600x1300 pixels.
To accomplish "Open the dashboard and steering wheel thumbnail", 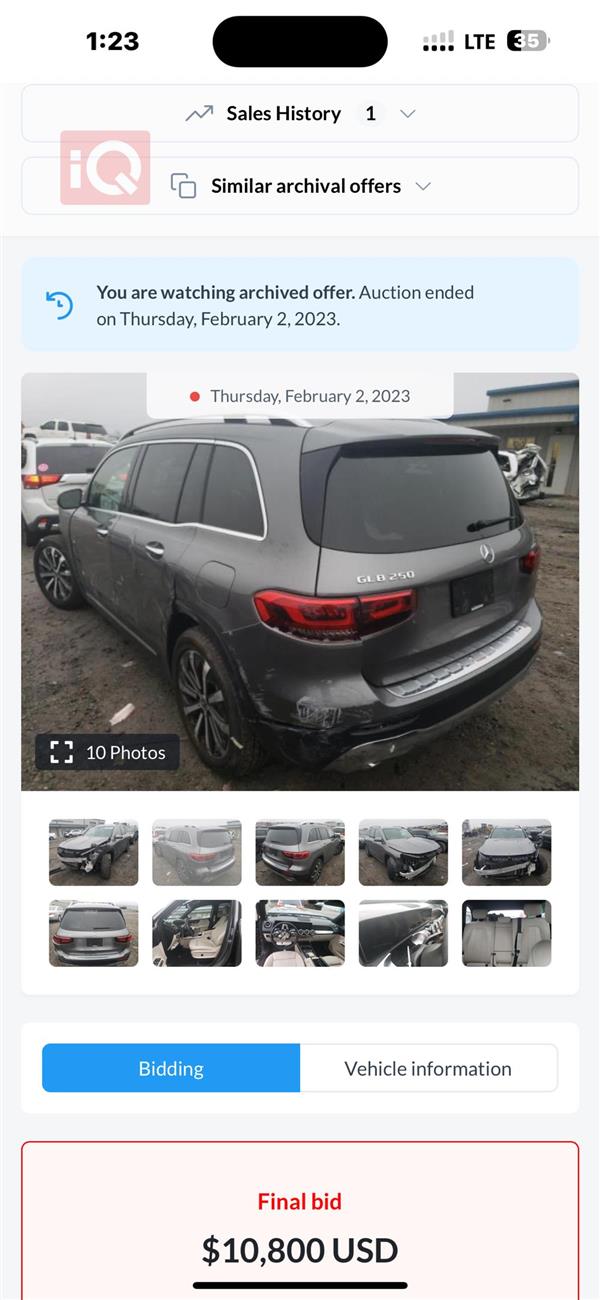I will pos(300,933).
